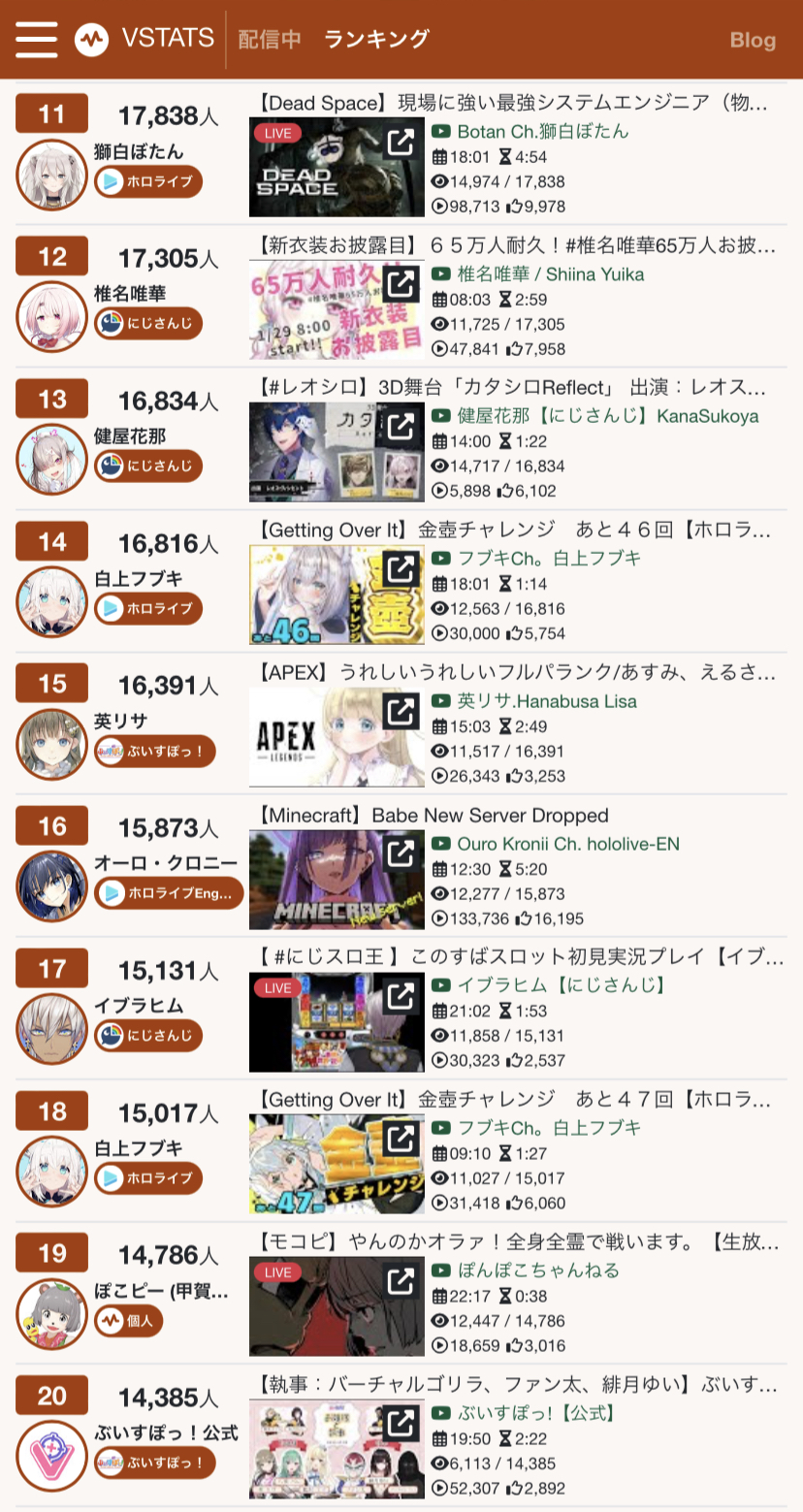This screenshot has width=803, height=1512.
Task: Open 椎名唯華's 65万人耐久 stream thumbnail
Action: coord(337,309)
